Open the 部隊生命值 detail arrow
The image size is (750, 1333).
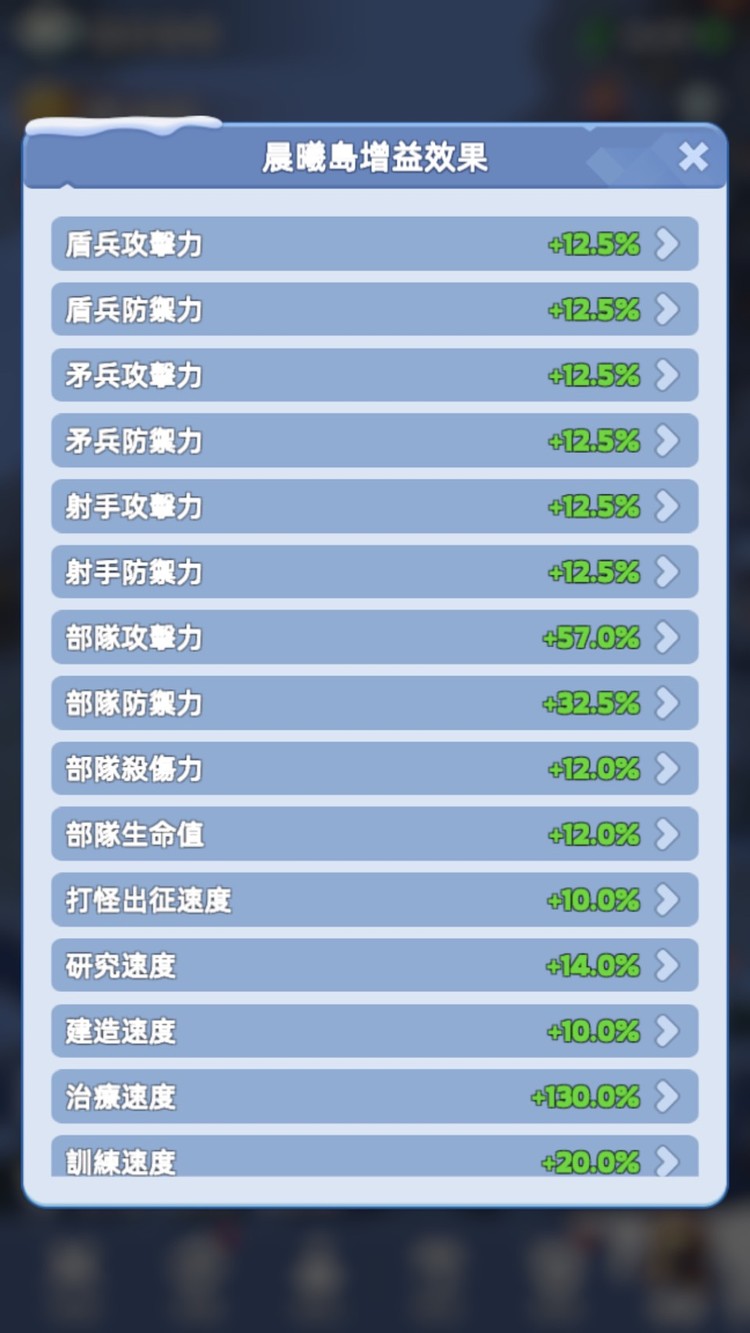pos(668,835)
